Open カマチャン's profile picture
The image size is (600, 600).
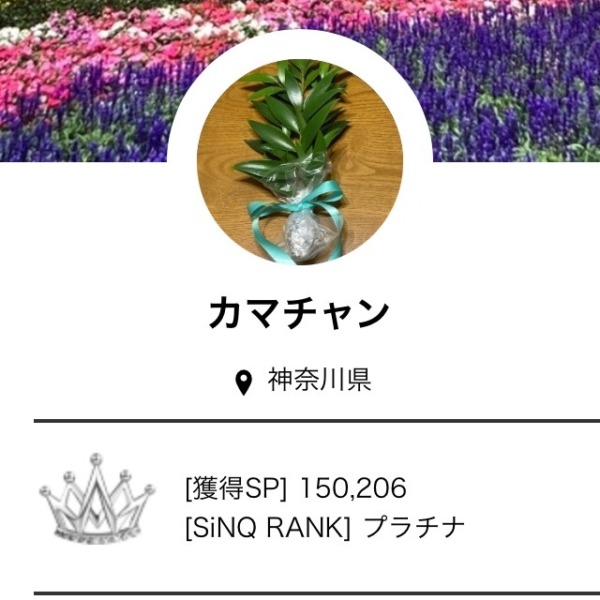[300, 162]
